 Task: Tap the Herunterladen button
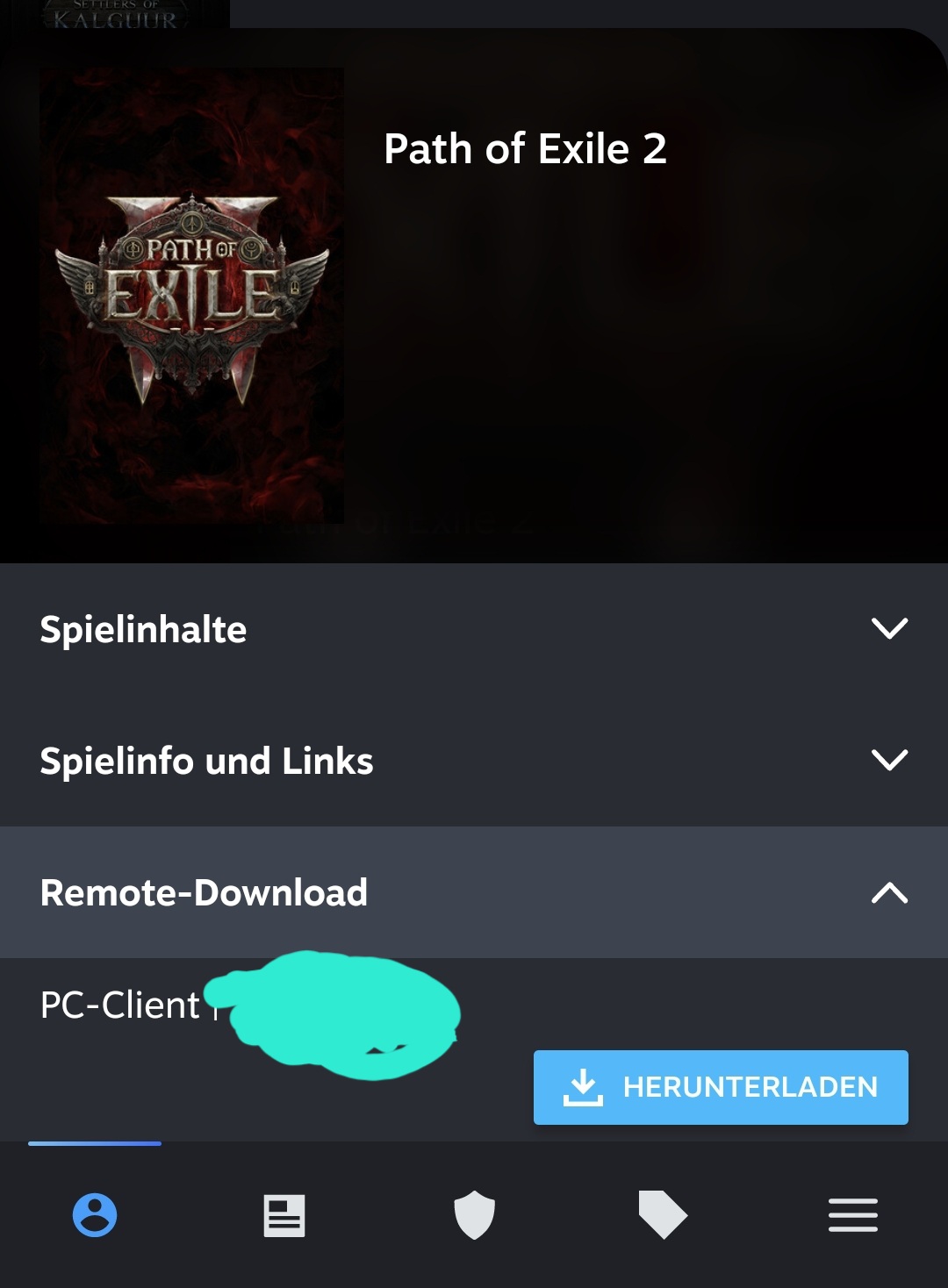pos(721,1087)
